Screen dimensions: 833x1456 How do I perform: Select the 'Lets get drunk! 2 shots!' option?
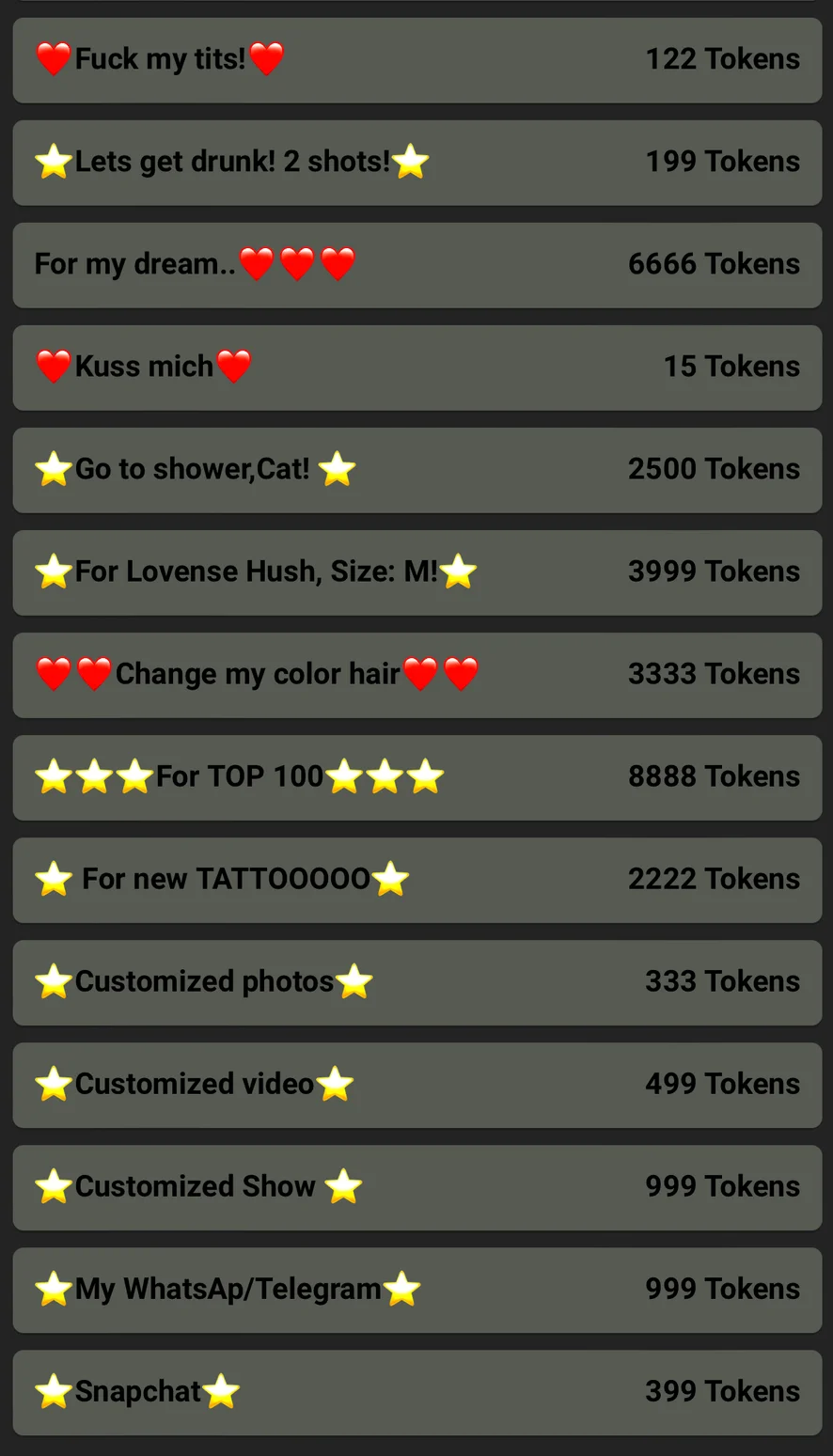416,162
